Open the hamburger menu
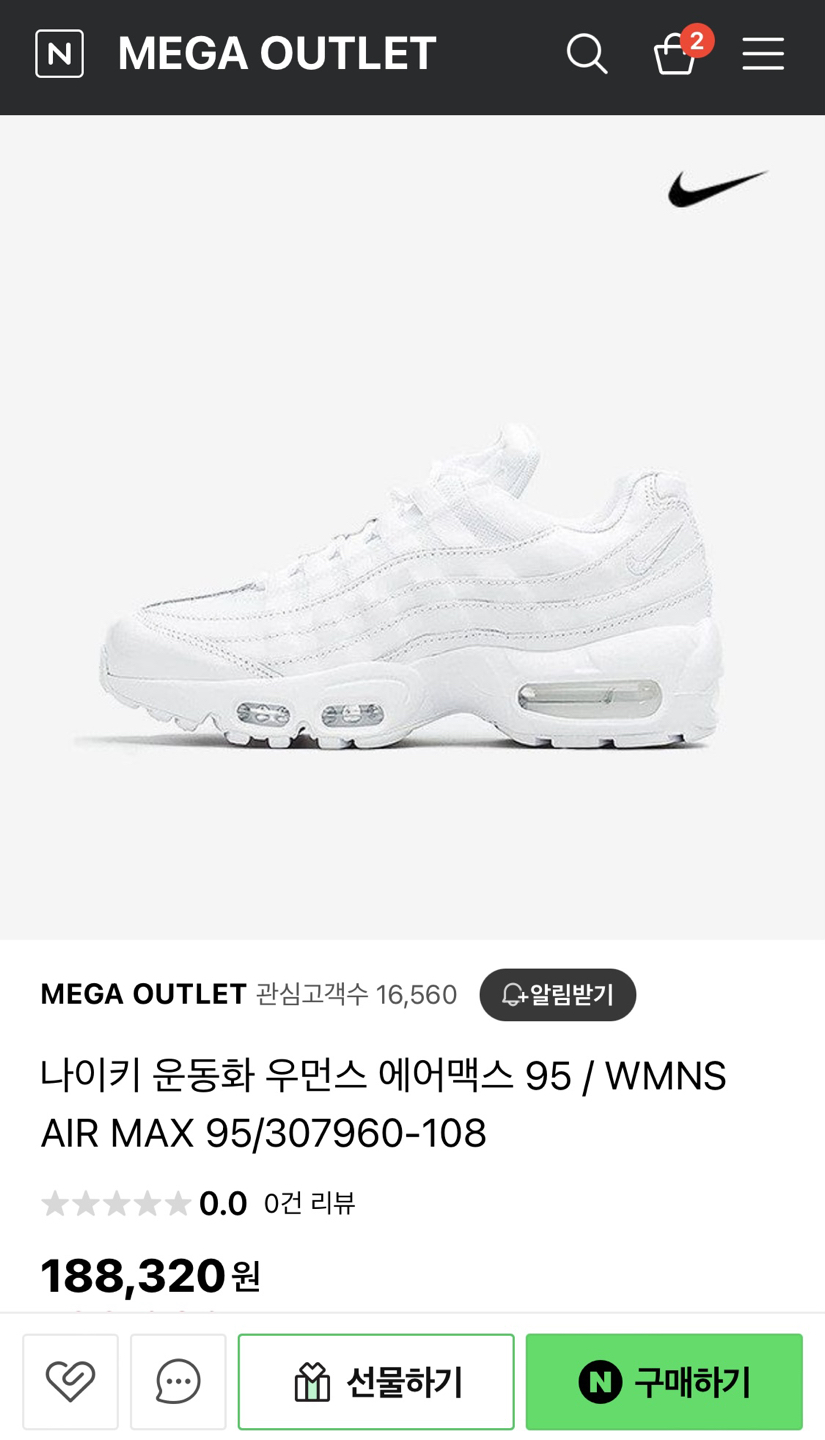The image size is (825, 1440). pos(763,54)
